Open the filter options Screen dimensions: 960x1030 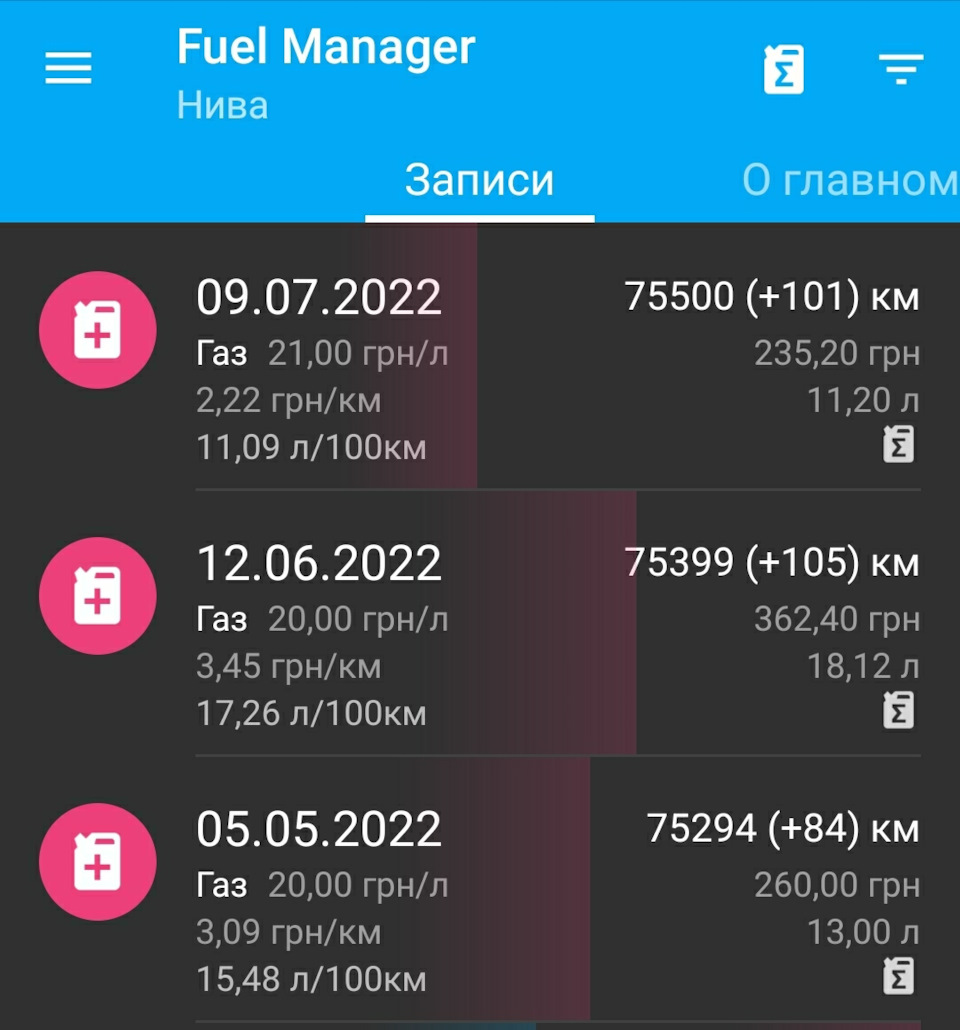click(x=900, y=69)
